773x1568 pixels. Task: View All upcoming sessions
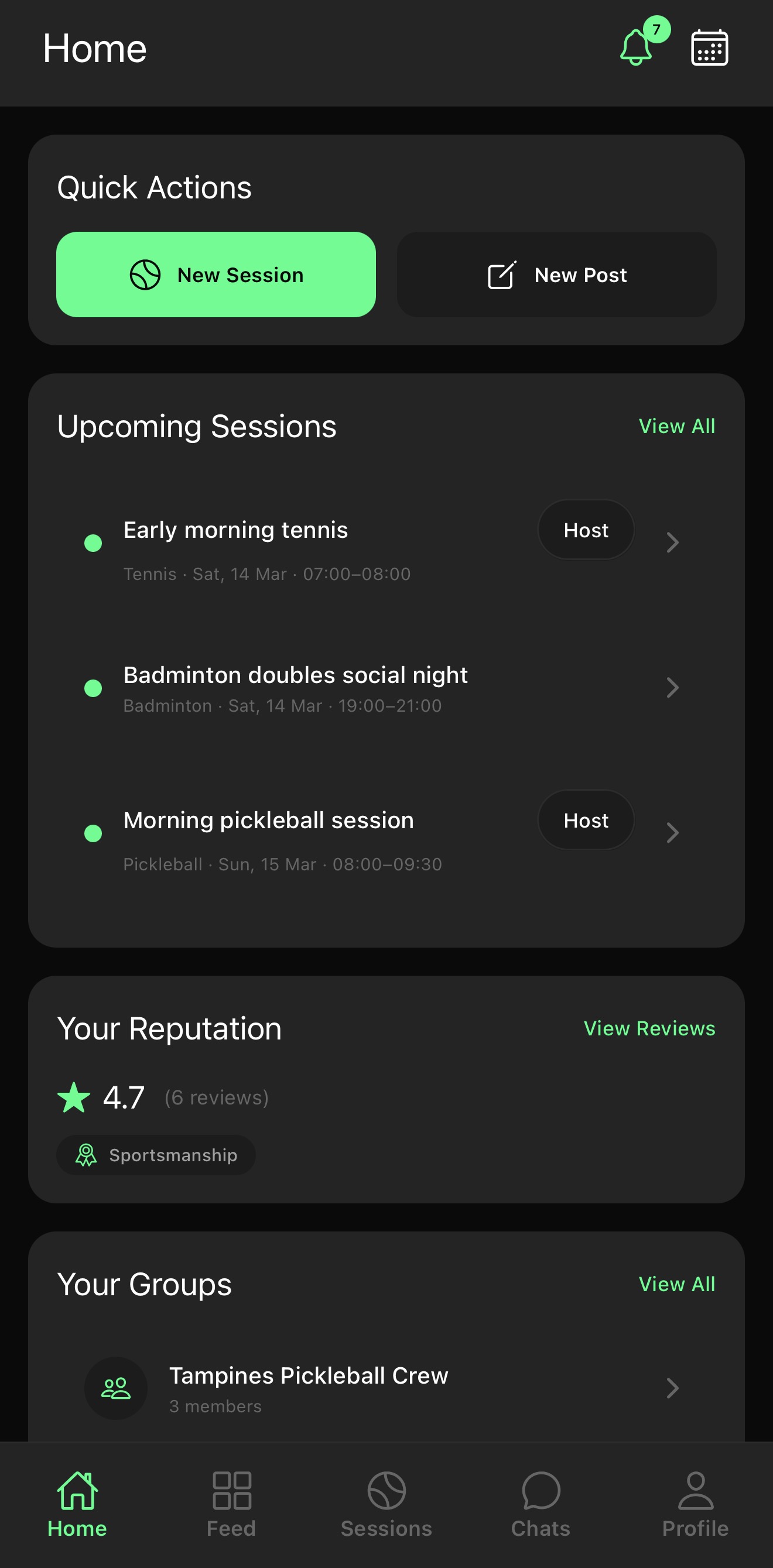[x=676, y=426]
